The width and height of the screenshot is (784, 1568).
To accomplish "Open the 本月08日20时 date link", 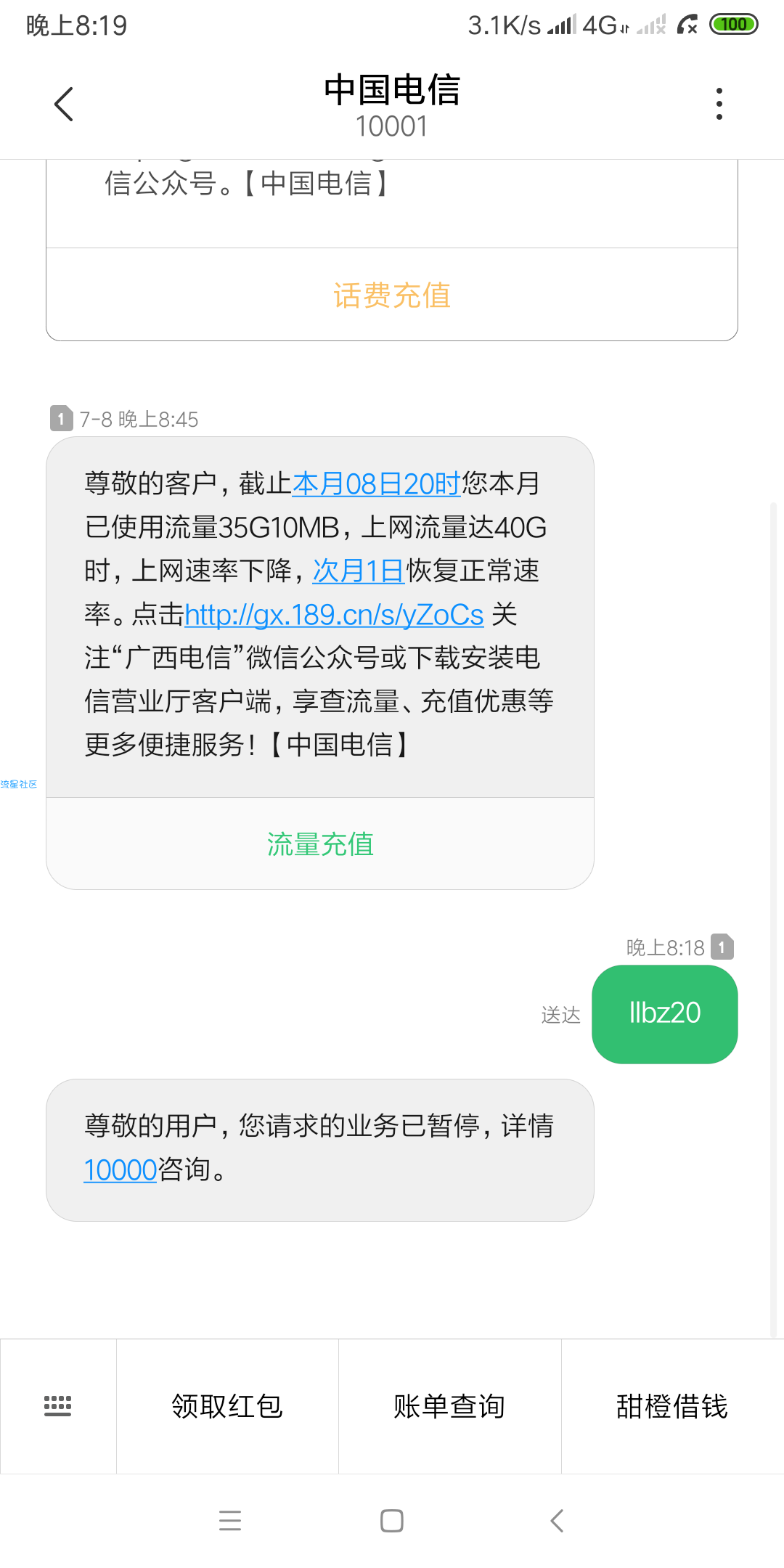I will pyautogui.click(x=376, y=484).
